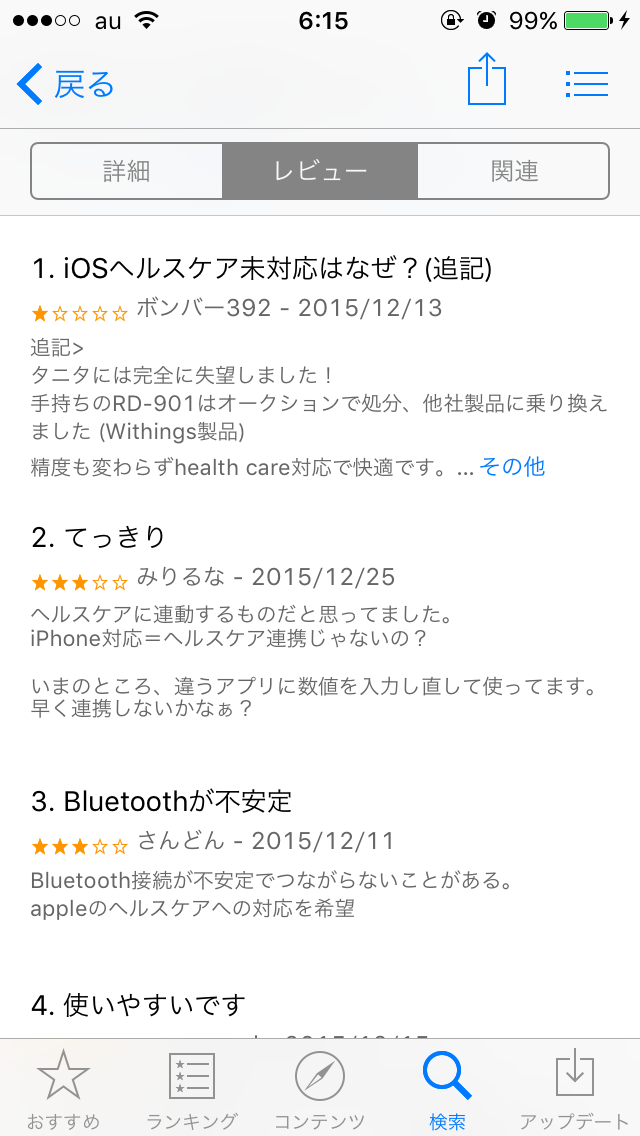
Task: Expand review 1 with その他 link
Action: 512,467
